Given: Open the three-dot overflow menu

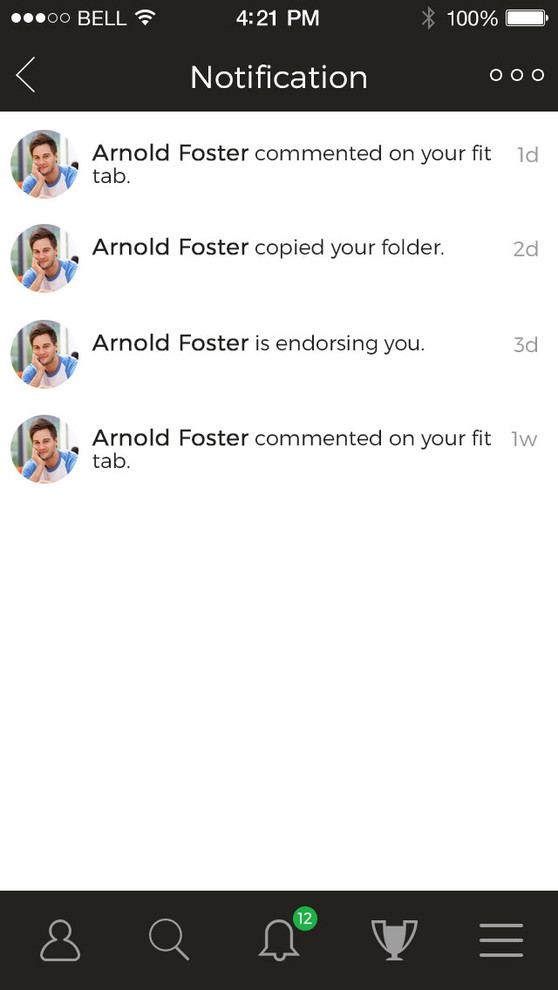Looking at the screenshot, I should [516, 75].
